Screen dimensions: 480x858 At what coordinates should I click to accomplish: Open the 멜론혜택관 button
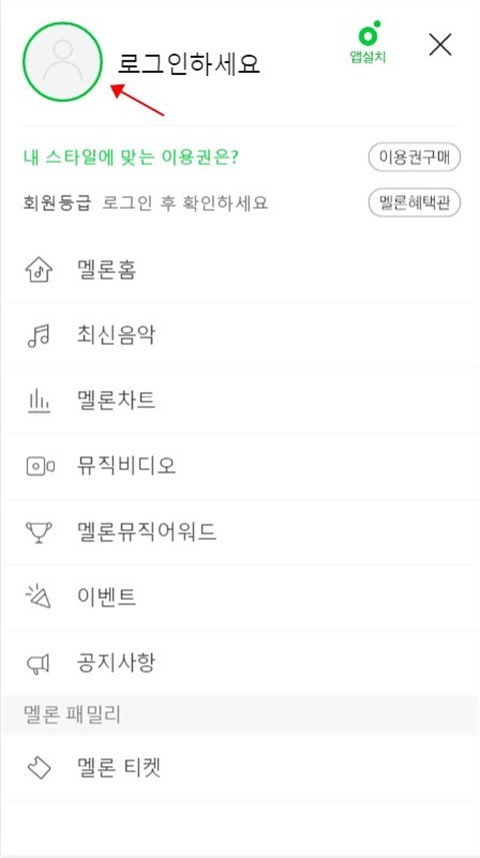(x=414, y=203)
